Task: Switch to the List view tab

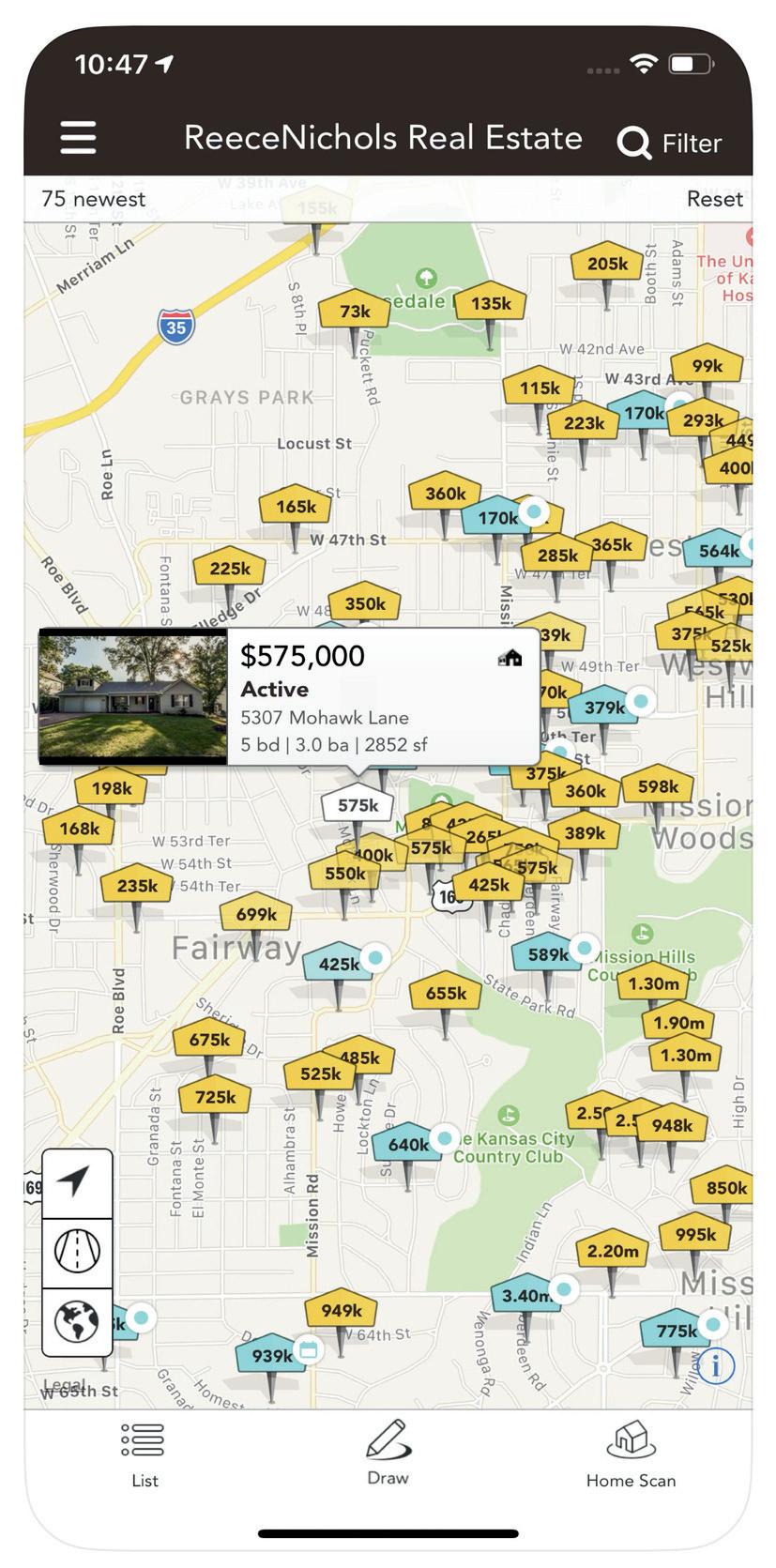Action: tap(144, 1455)
